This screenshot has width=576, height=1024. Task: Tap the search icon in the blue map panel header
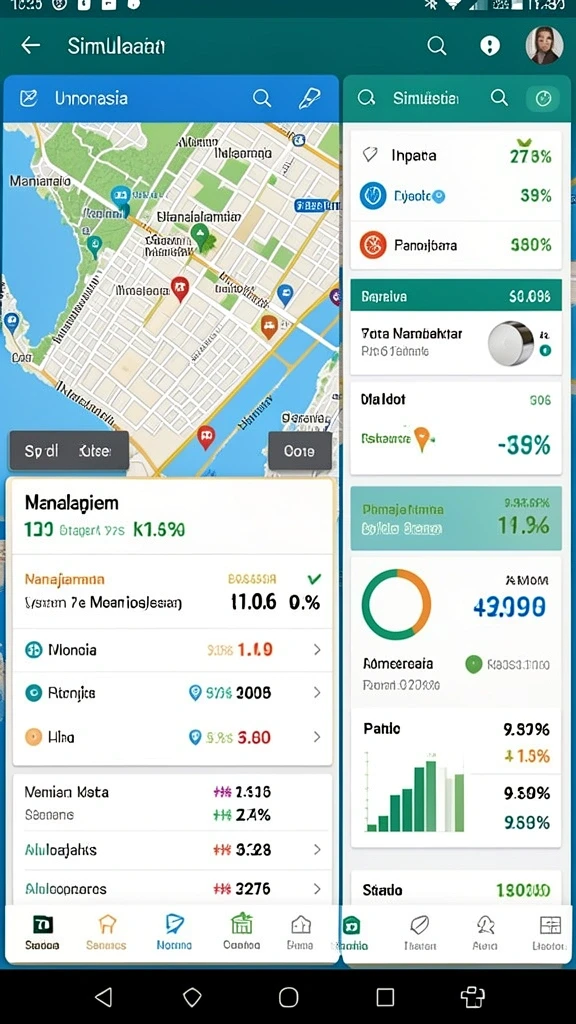point(262,99)
